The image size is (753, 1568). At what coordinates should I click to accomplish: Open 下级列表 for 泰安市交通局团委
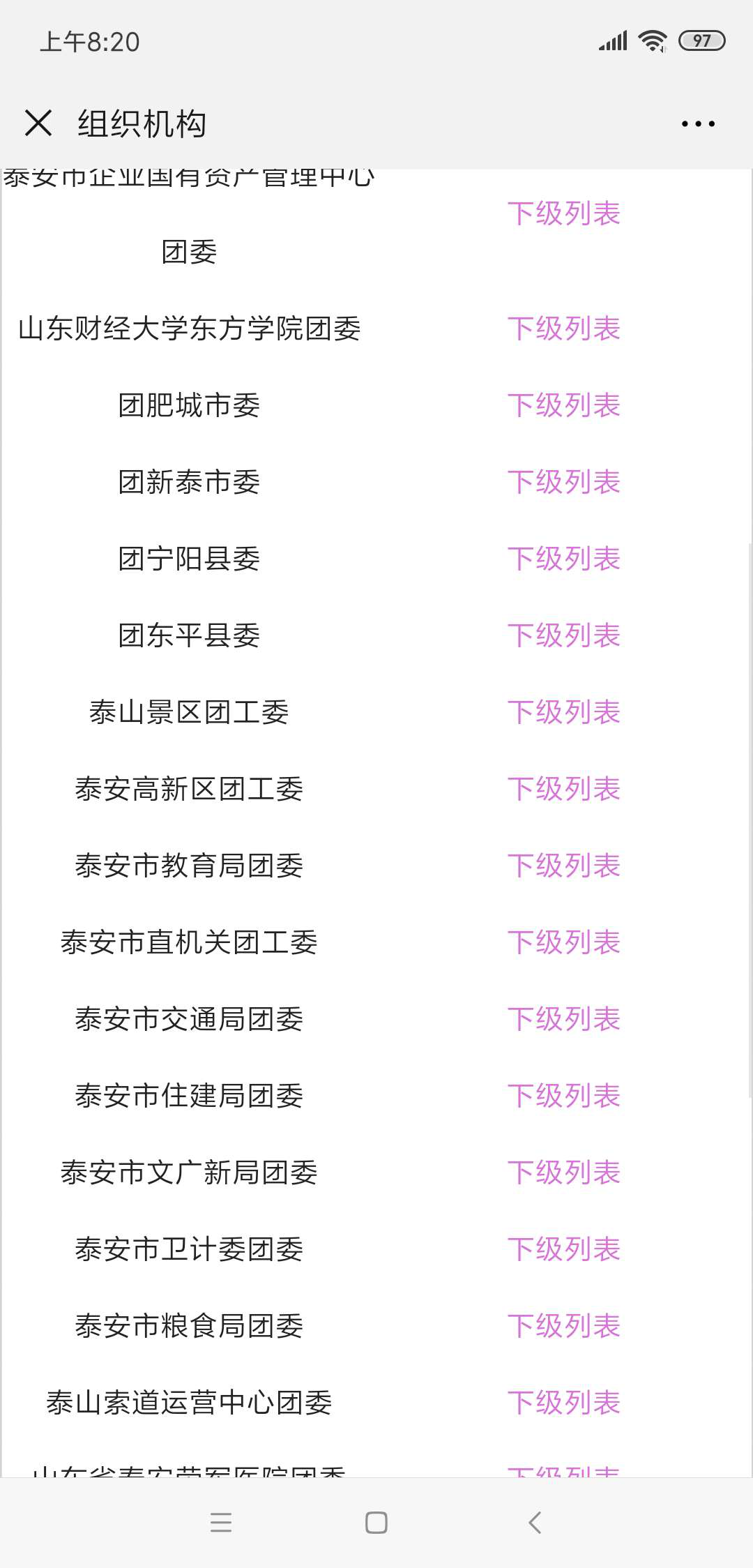click(563, 1019)
